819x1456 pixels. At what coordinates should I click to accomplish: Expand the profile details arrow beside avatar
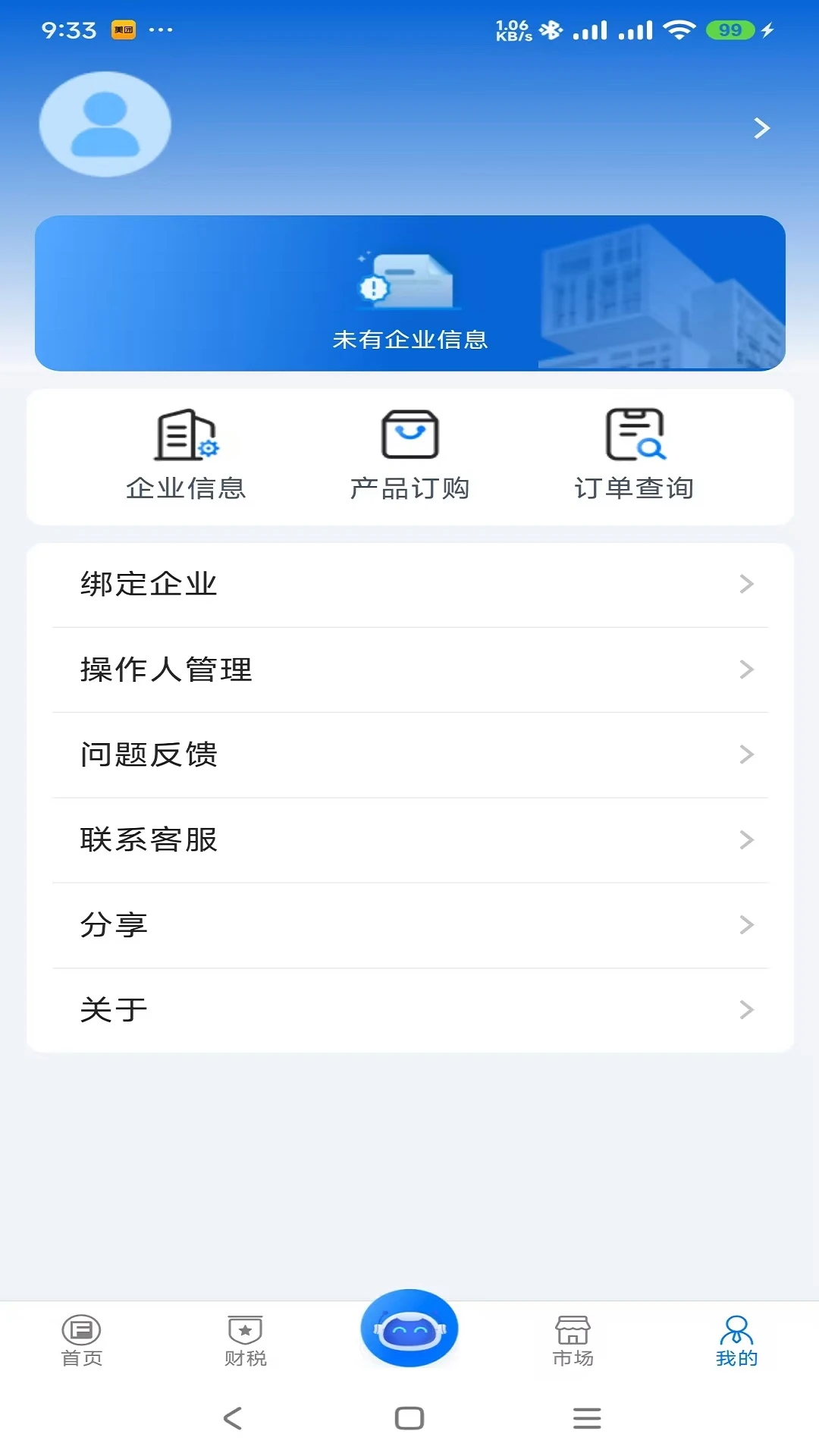[761, 129]
